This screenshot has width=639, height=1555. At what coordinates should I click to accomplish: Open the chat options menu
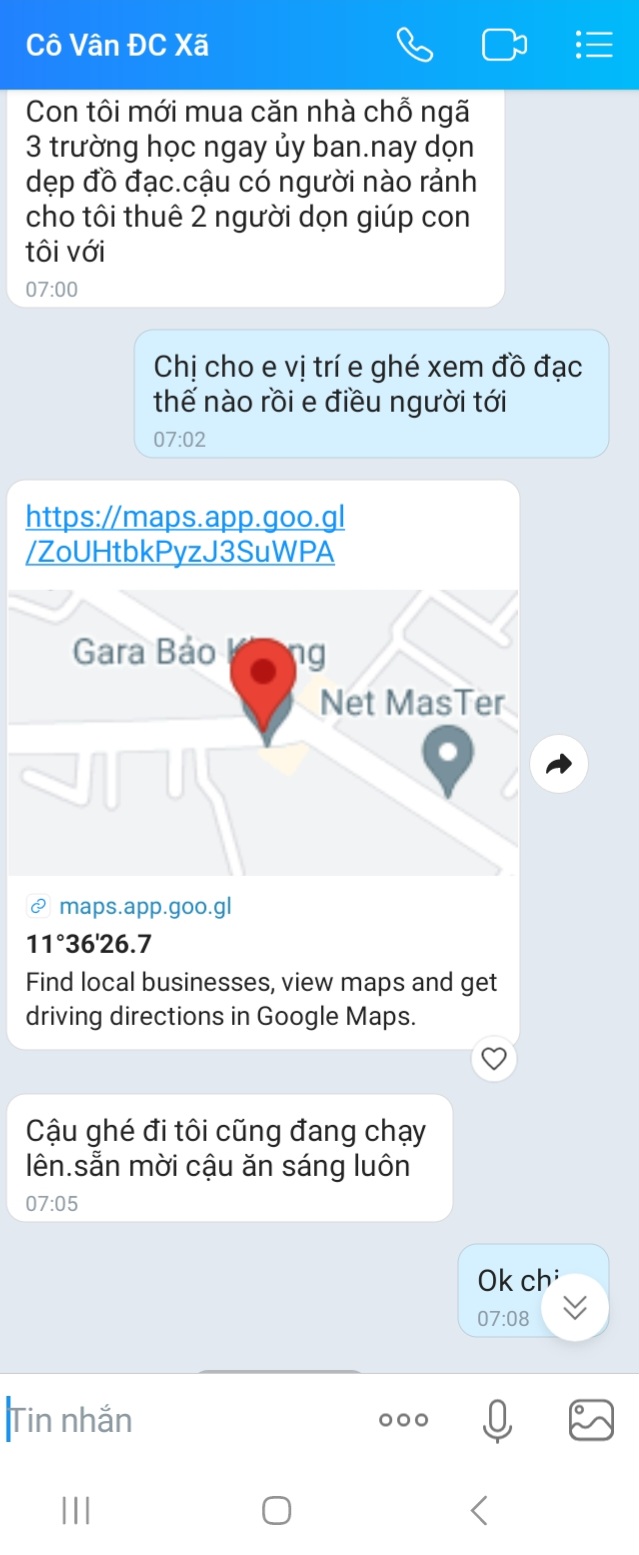(594, 45)
